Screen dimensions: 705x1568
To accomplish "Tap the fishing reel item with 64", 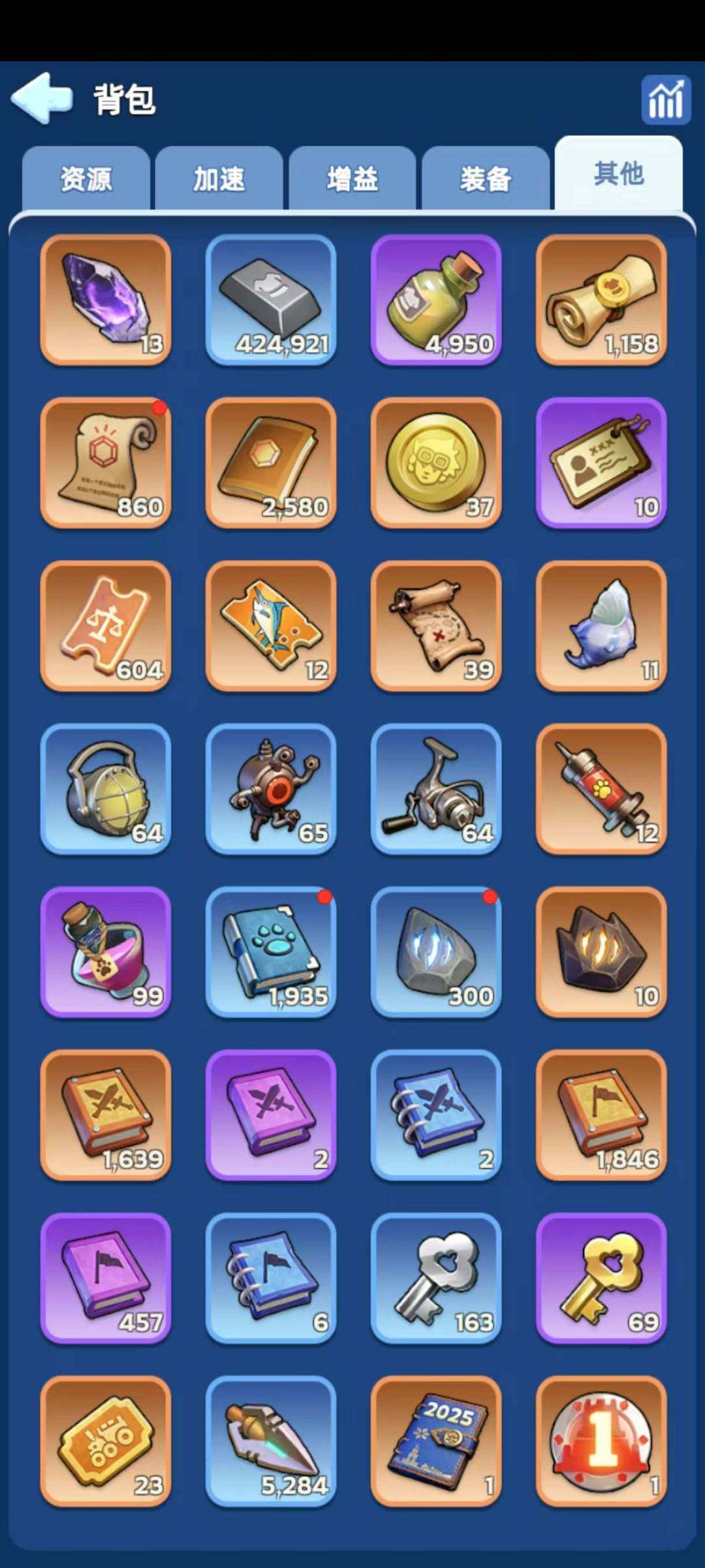I will [x=436, y=789].
